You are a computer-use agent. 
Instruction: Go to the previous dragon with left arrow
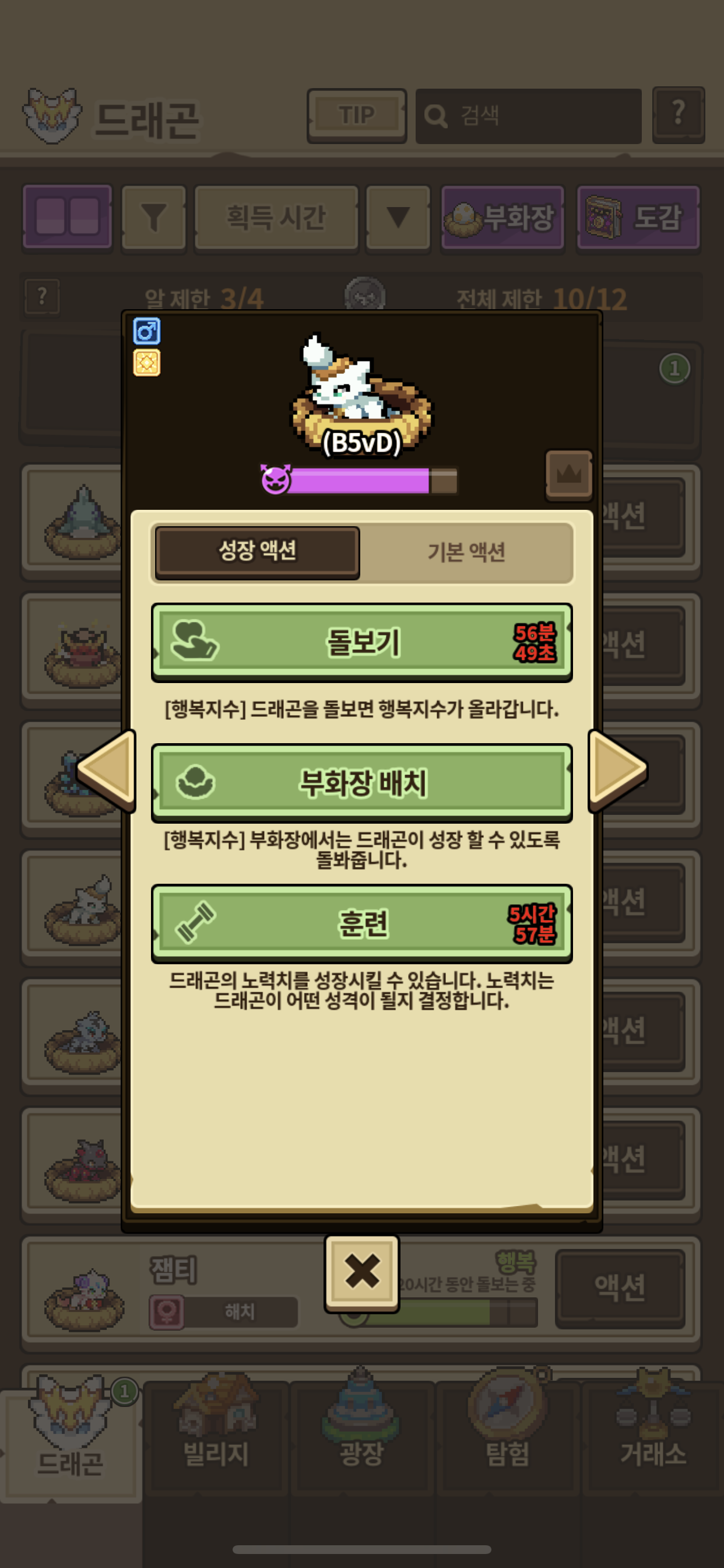coord(107,771)
